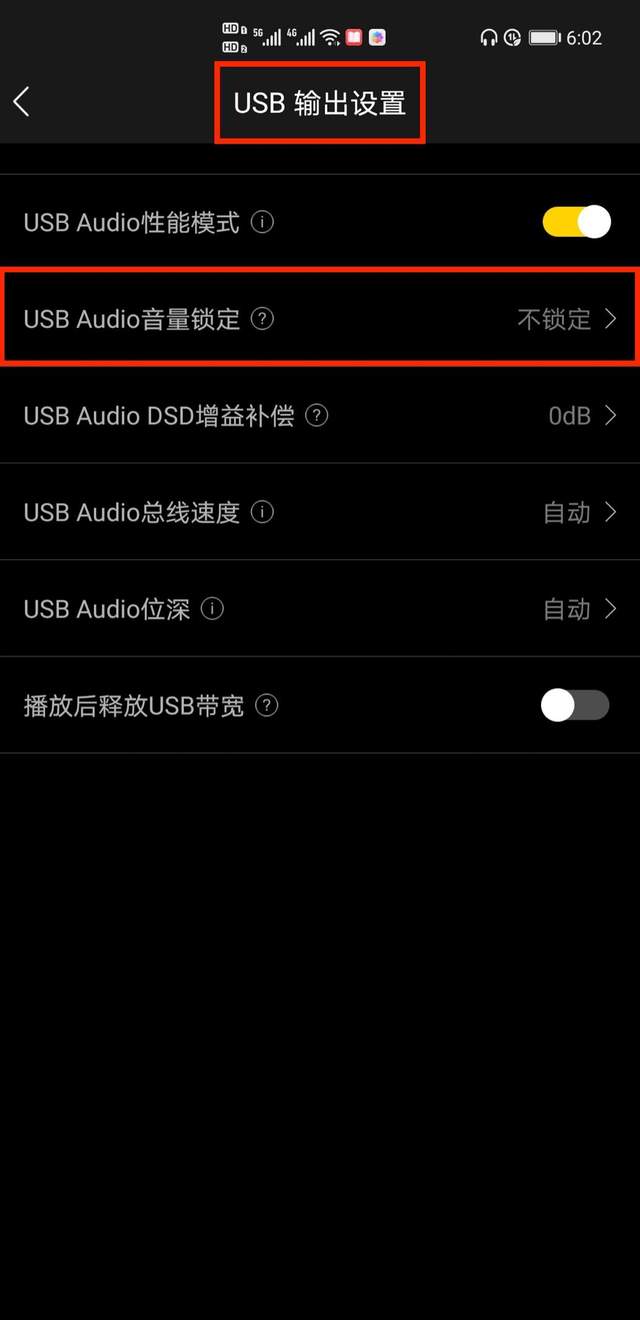Open USB Audio总线速度 setting
The height and width of the screenshot is (1320, 640).
(320, 513)
